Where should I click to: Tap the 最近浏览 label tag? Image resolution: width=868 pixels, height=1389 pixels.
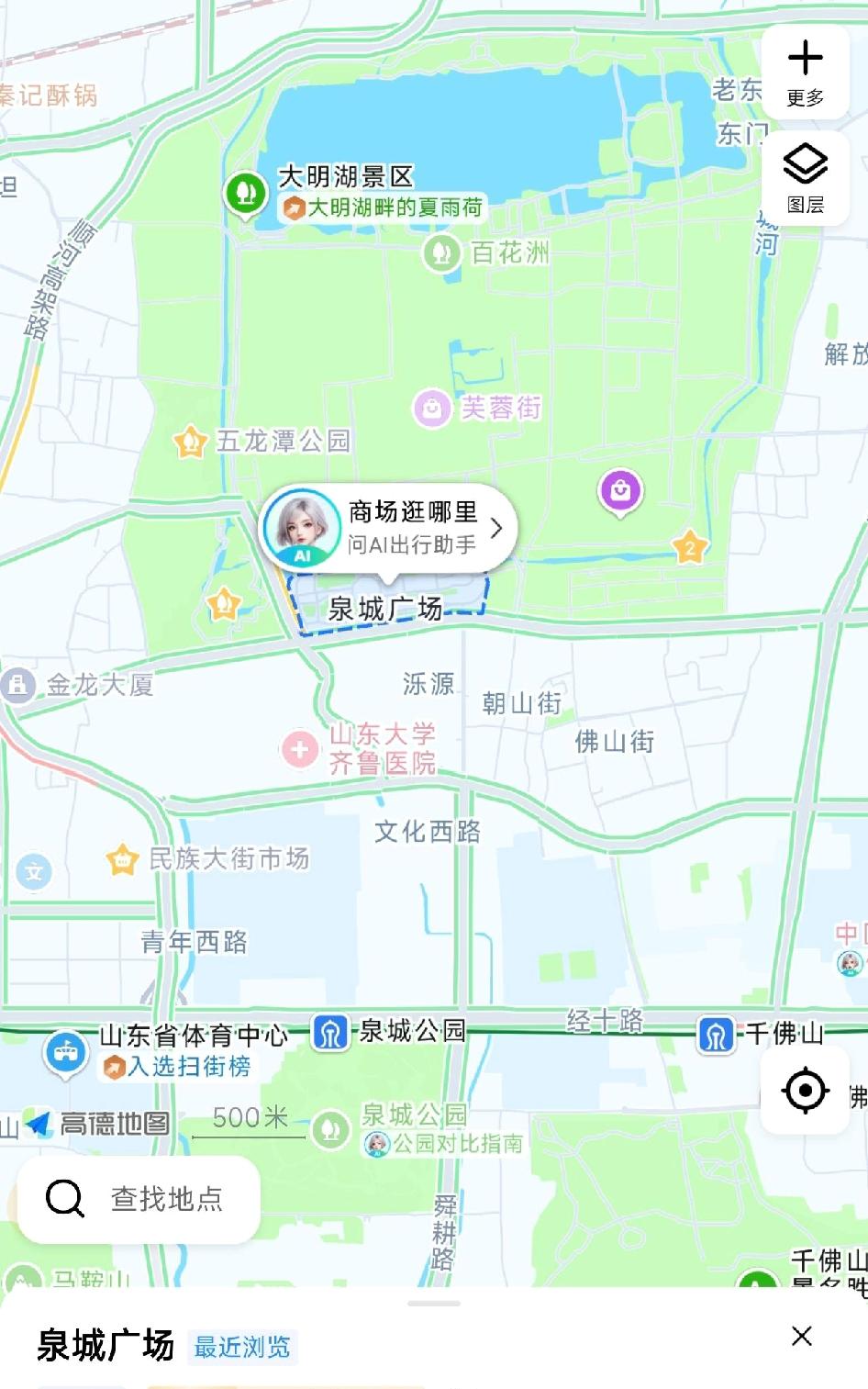click(x=241, y=1349)
